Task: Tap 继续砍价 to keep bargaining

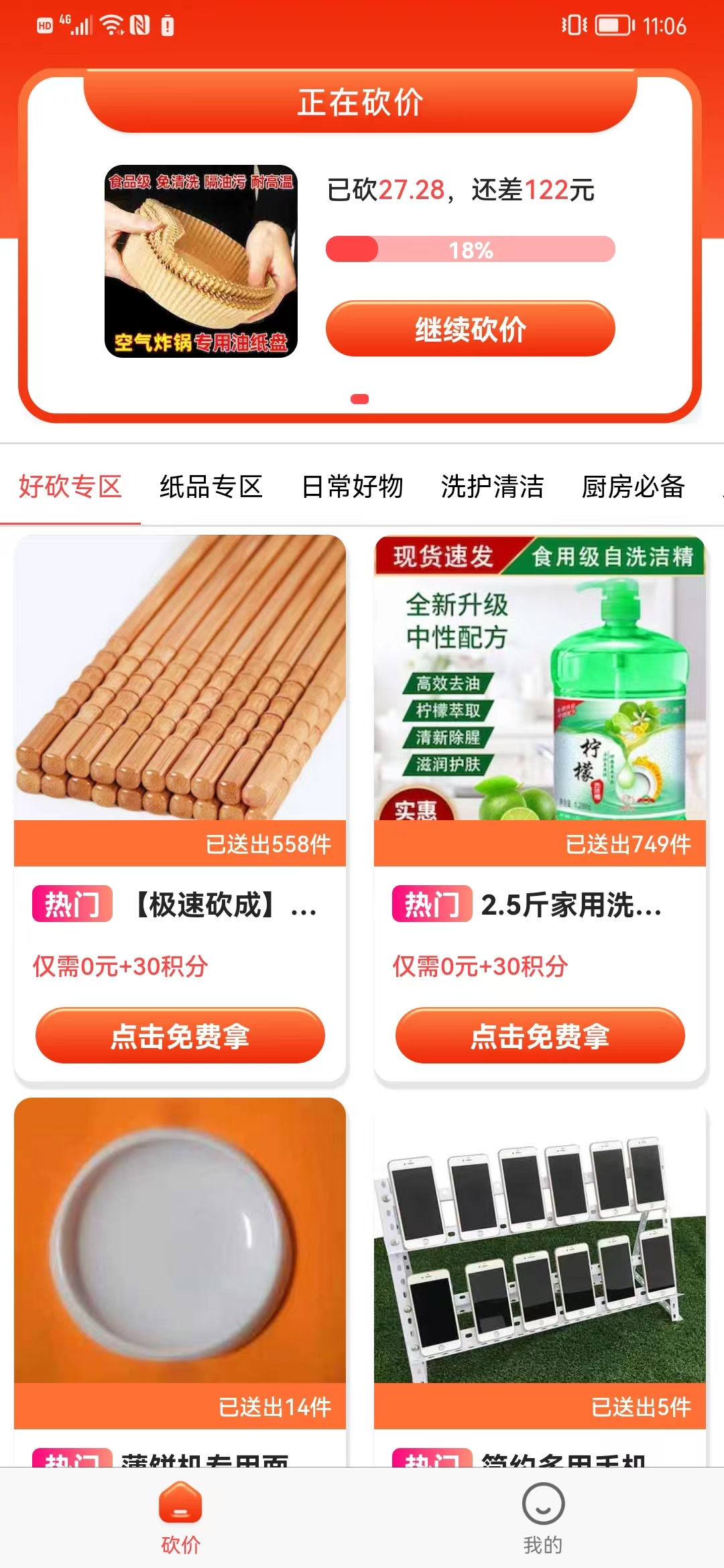Action: pyautogui.click(x=470, y=329)
